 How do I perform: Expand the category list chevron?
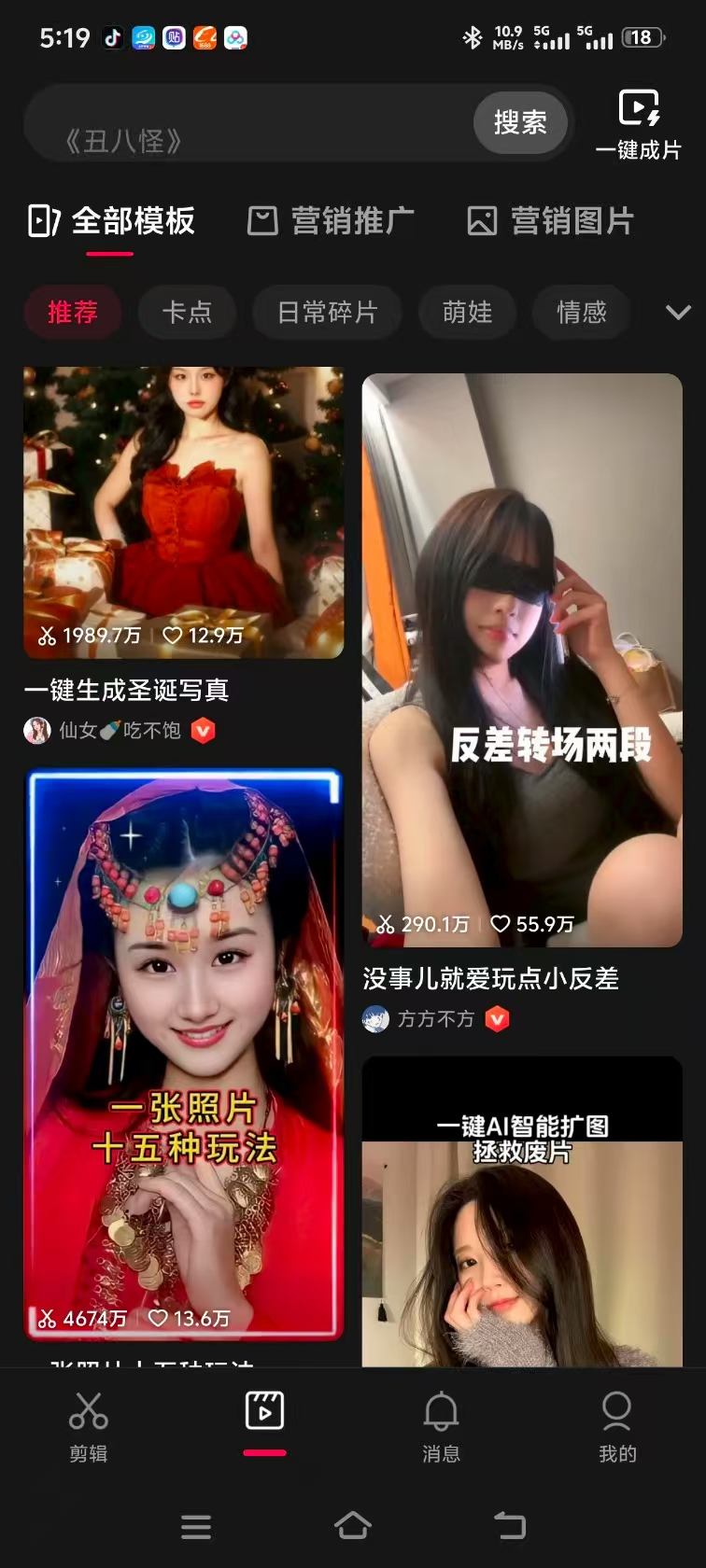click(x=678, y=312)
